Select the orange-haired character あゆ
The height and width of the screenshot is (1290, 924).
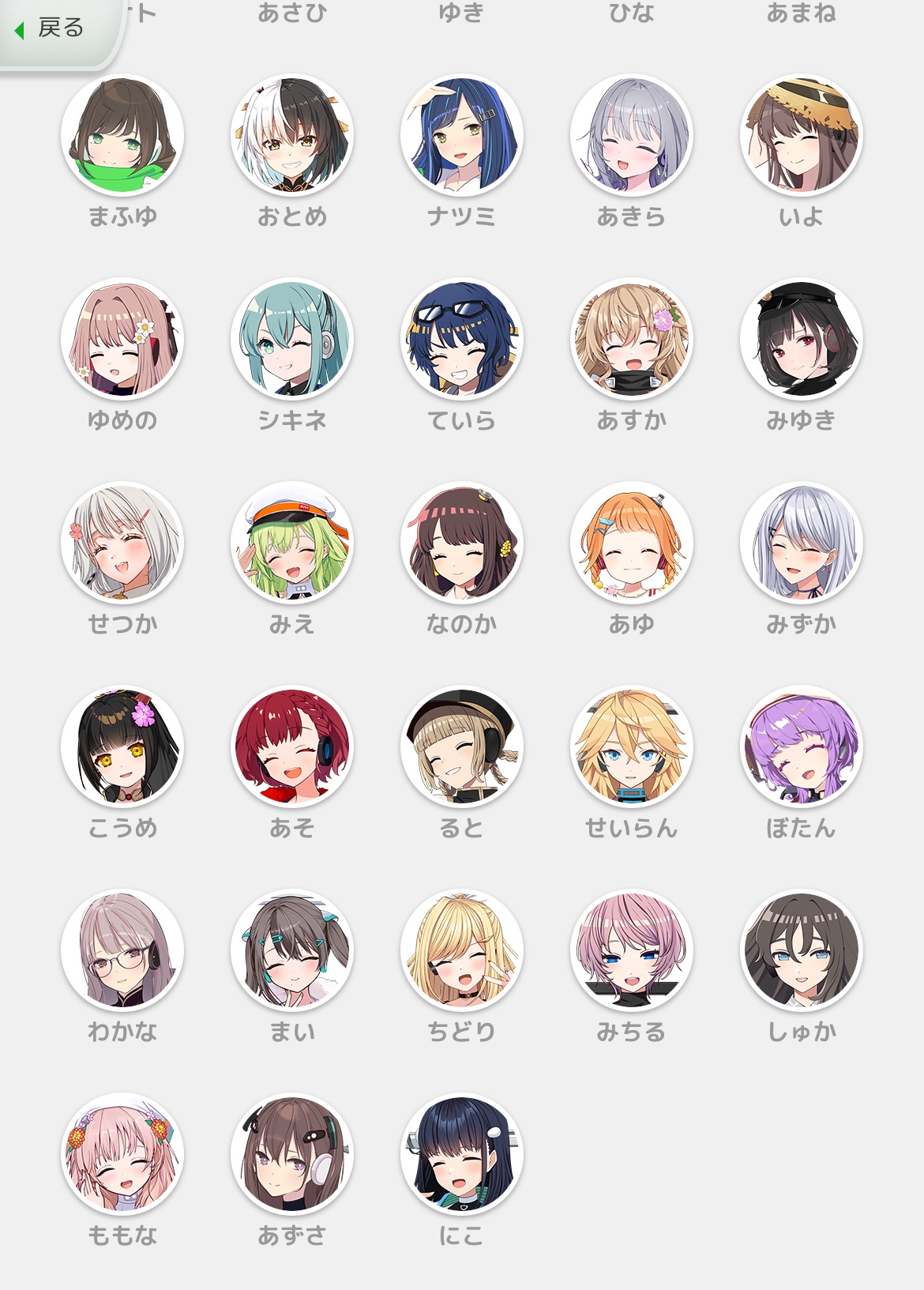629,543
